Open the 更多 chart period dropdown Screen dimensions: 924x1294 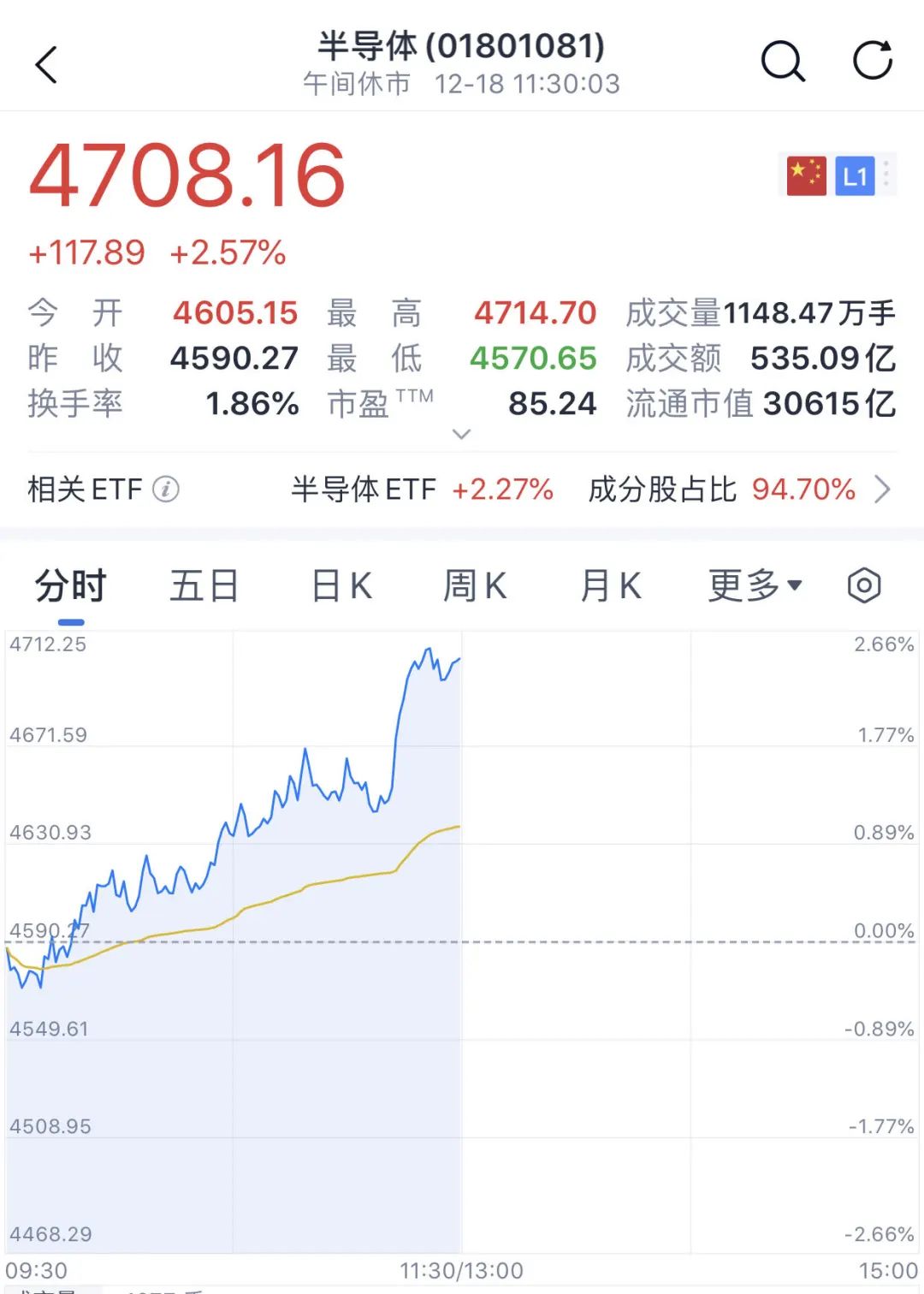click(x=755, y=586)
